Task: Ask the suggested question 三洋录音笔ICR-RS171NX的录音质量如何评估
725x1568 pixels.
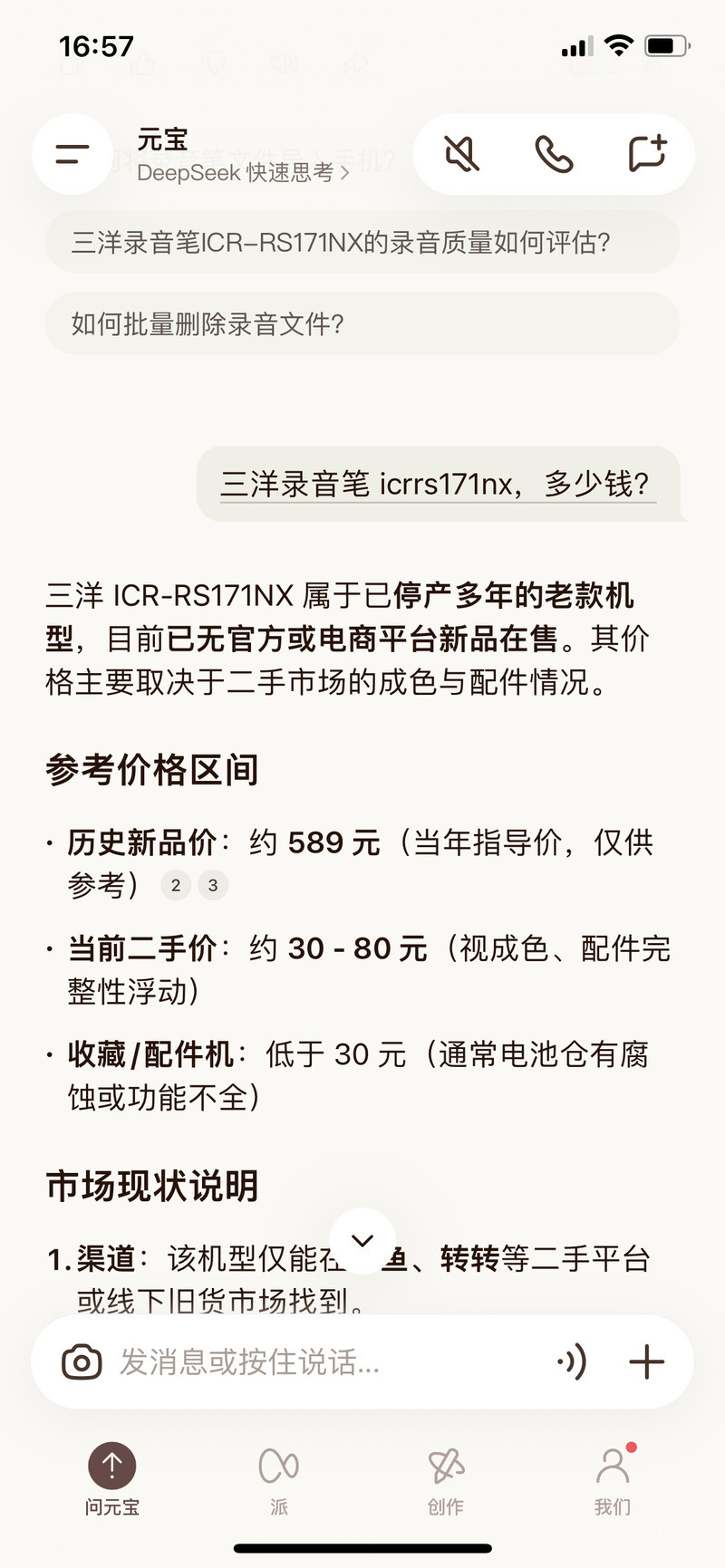Action: (362, 243)
